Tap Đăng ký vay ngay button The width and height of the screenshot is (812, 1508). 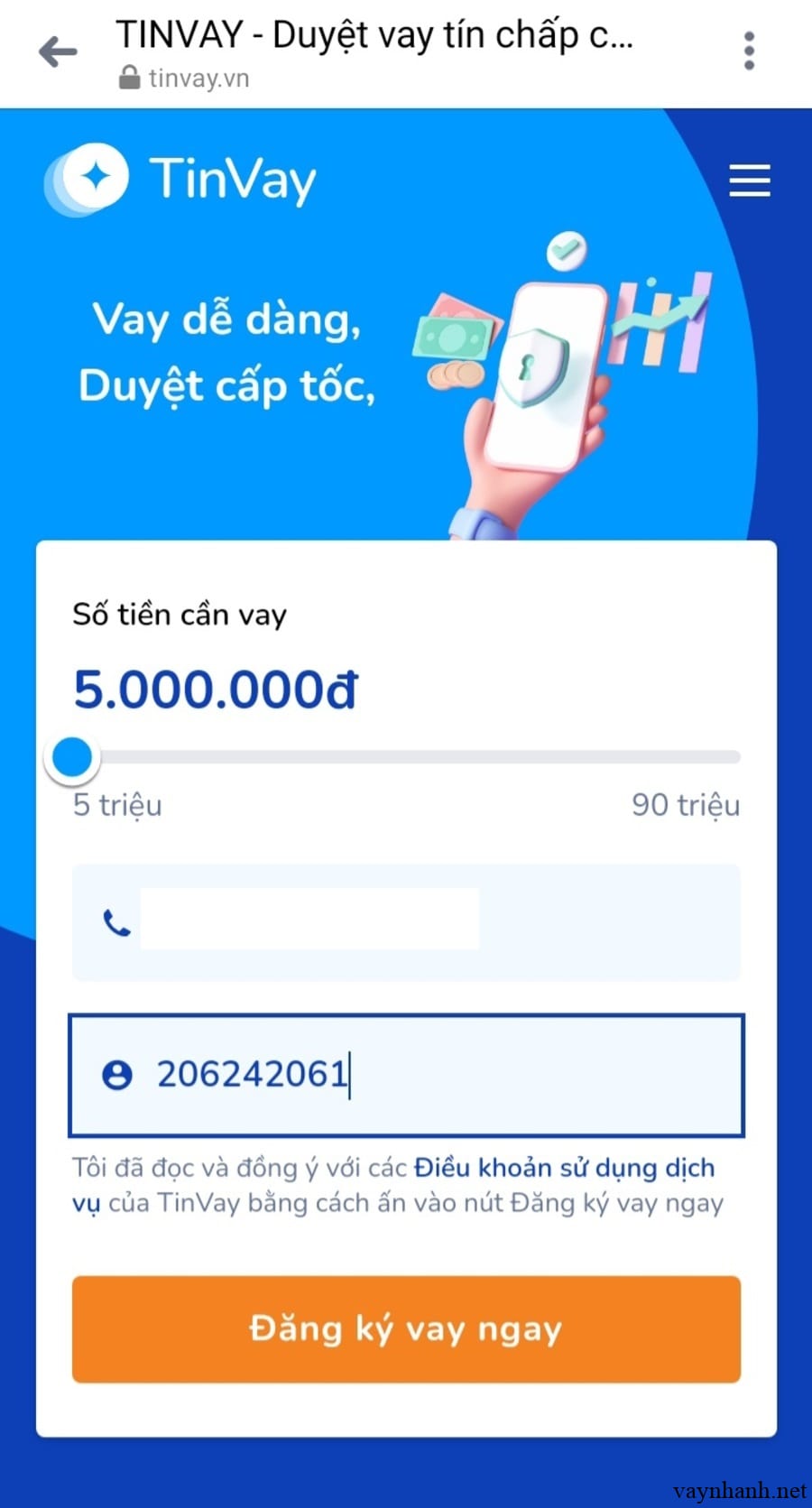point(406,1328)
